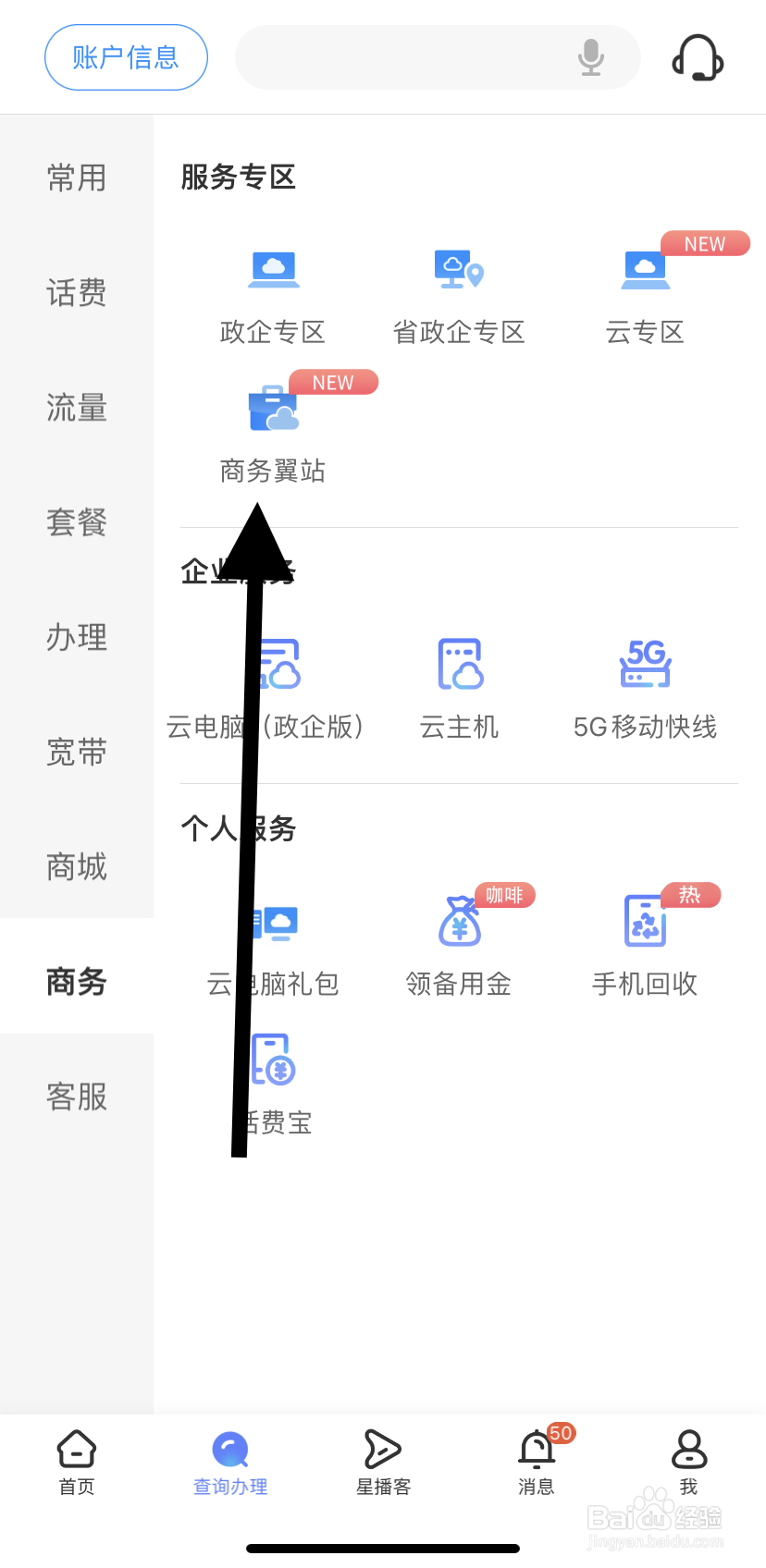This screenshot has height=1568, width=766.
Task: Tap the 账户信息 button
Action: [x=126, y=56]
